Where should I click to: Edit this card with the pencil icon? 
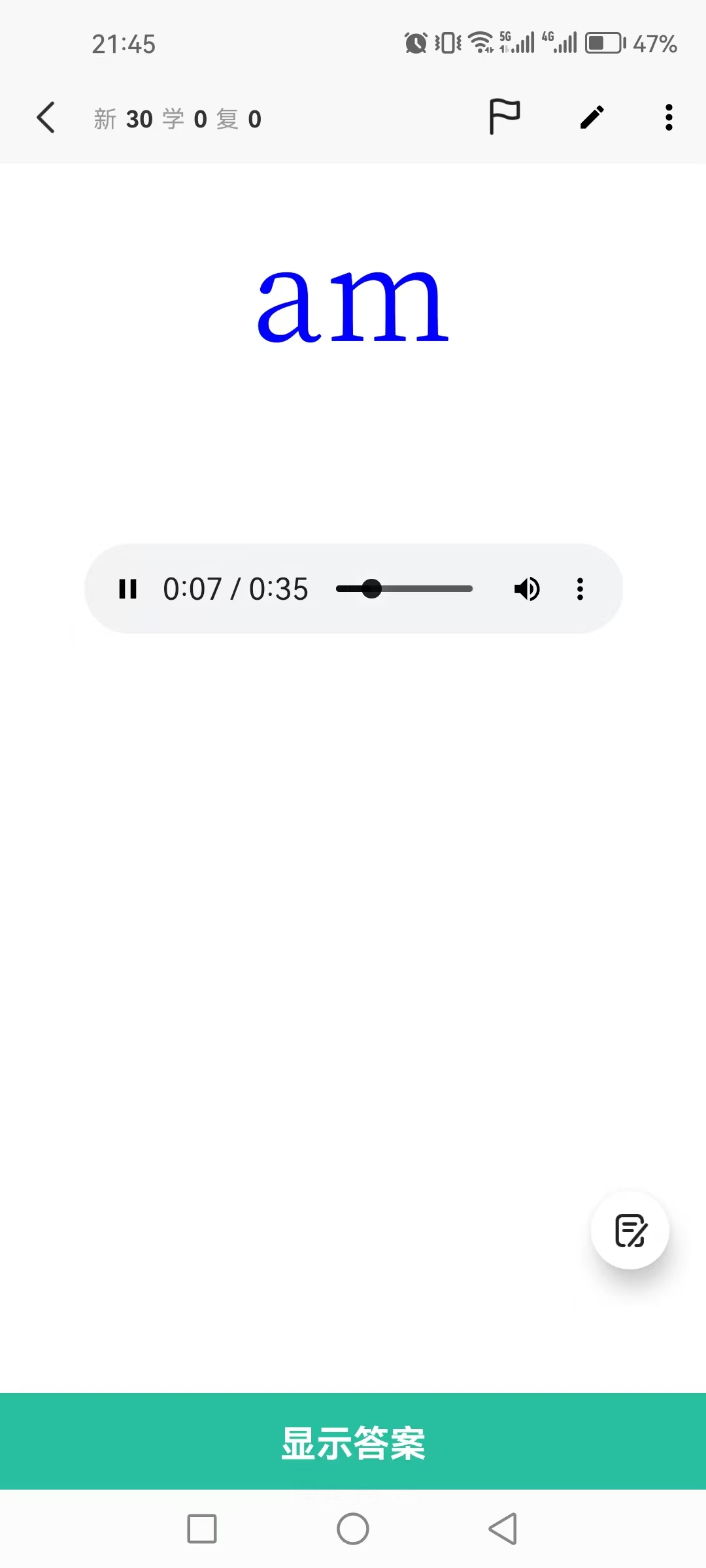click(x=592, y=118)
